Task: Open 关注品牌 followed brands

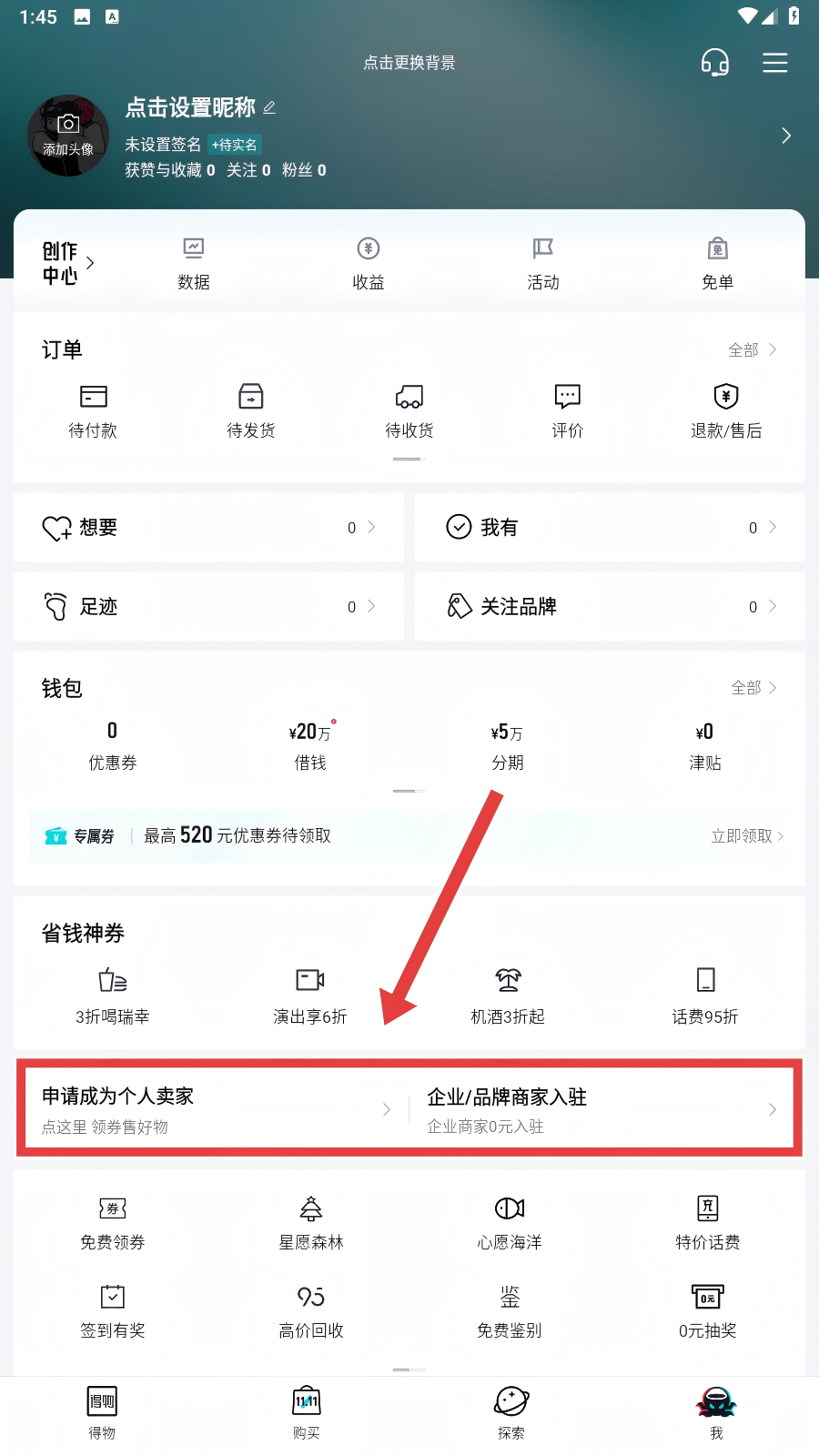Action: (x=609, y=606)
